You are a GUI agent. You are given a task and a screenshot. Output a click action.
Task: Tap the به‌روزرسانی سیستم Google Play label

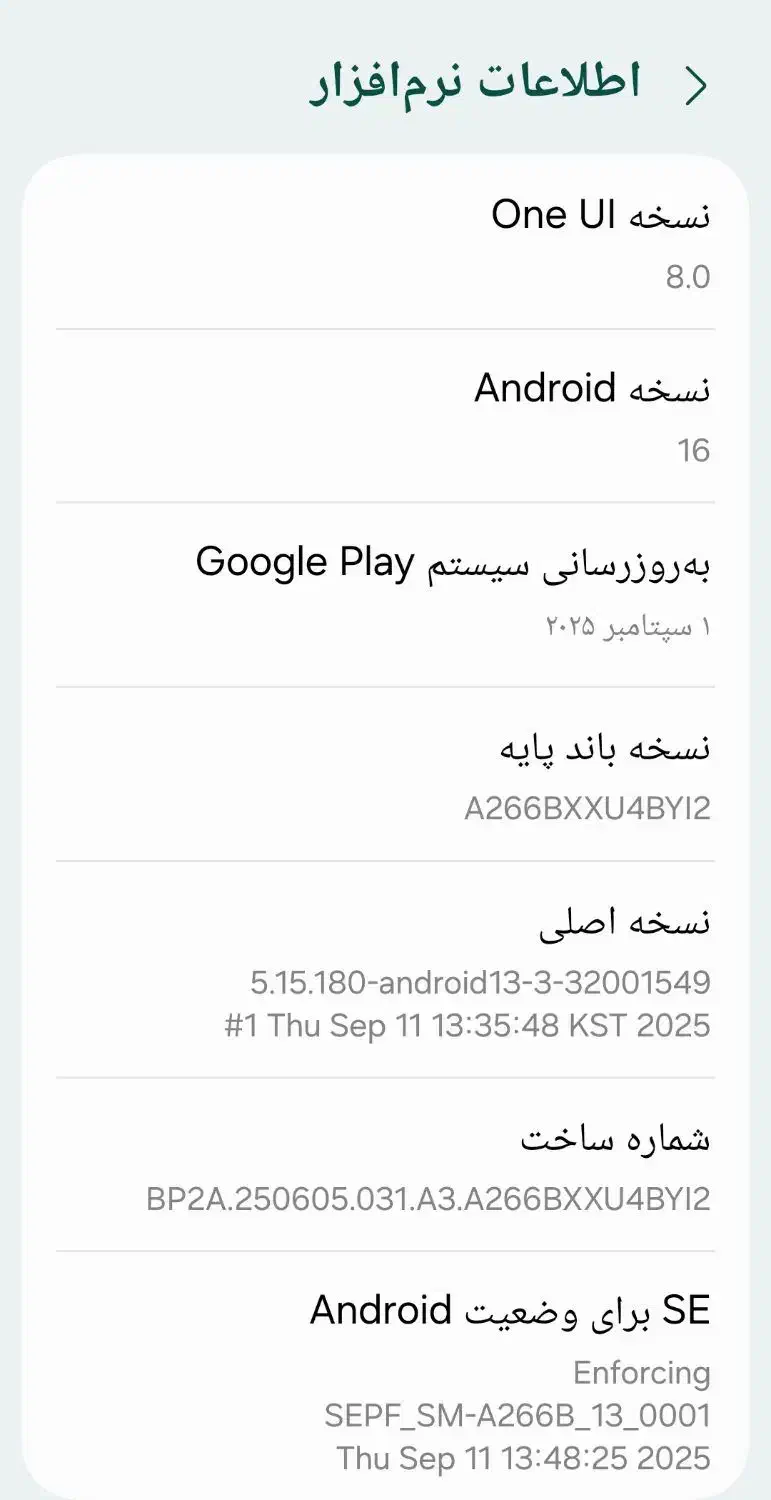454,562
